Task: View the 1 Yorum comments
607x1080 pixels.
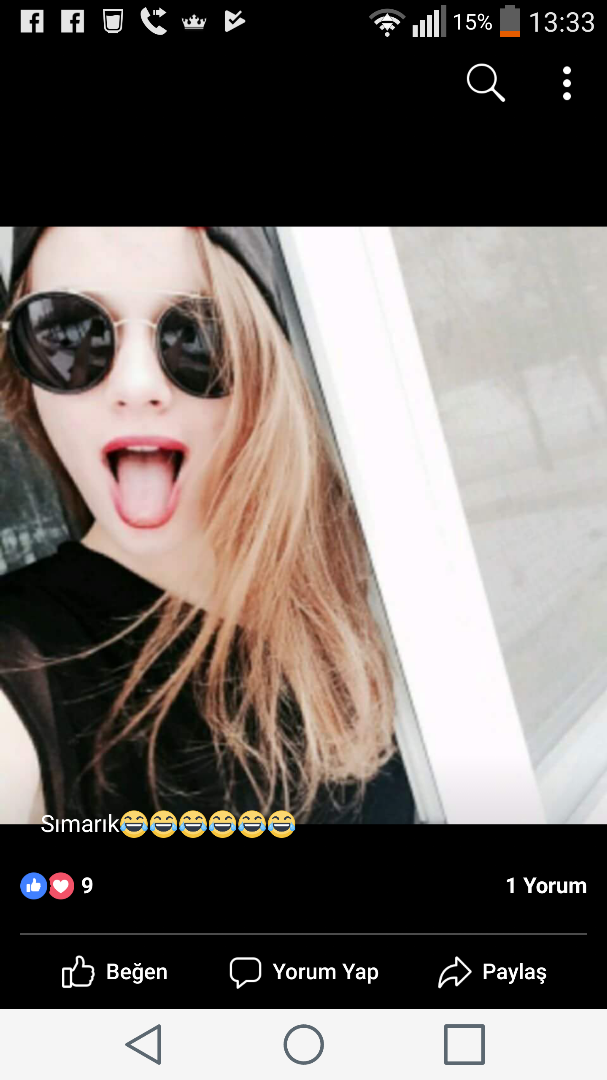Action: 546,885
